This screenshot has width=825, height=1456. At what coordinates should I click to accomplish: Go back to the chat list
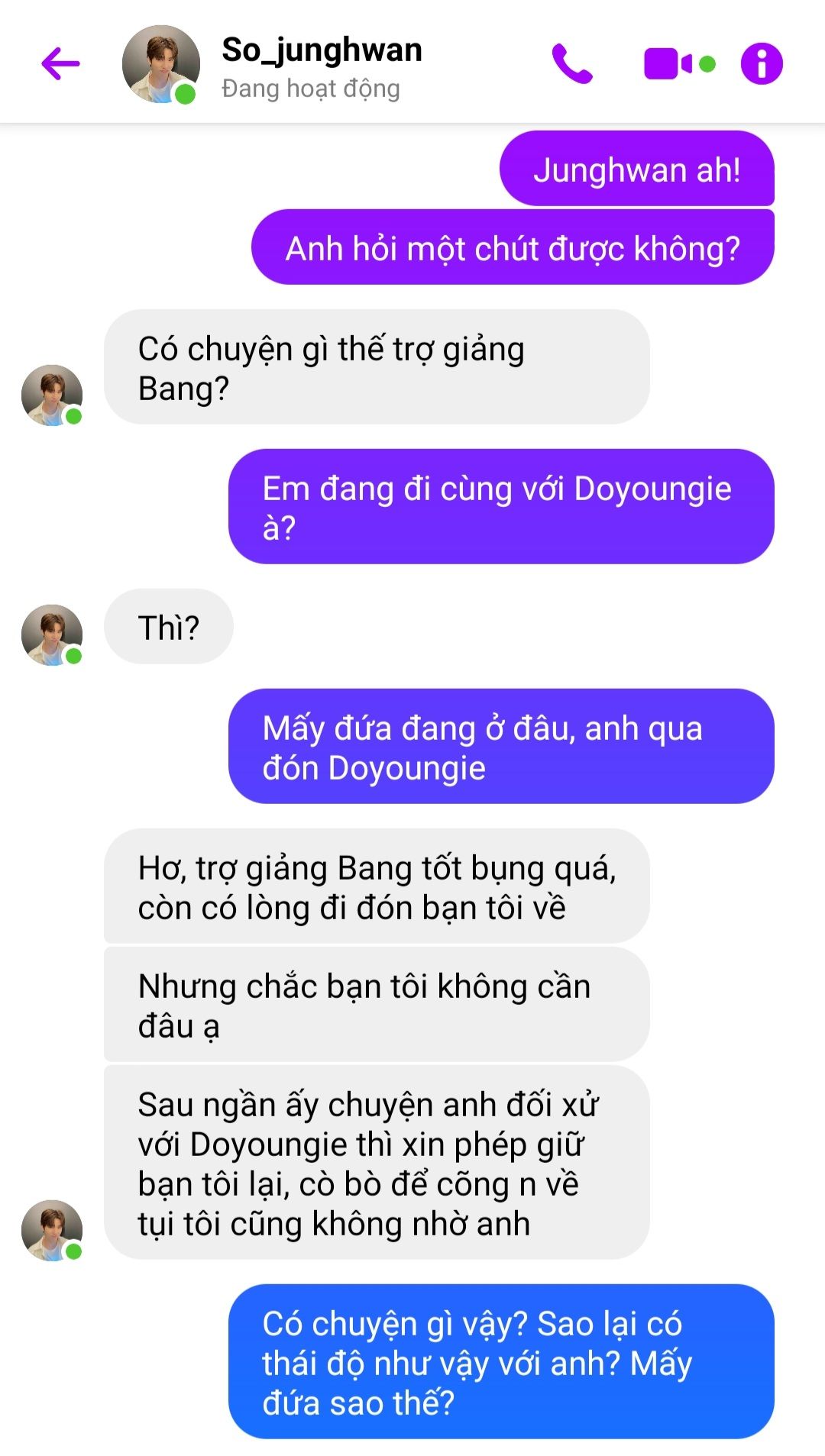pos(61,63)
